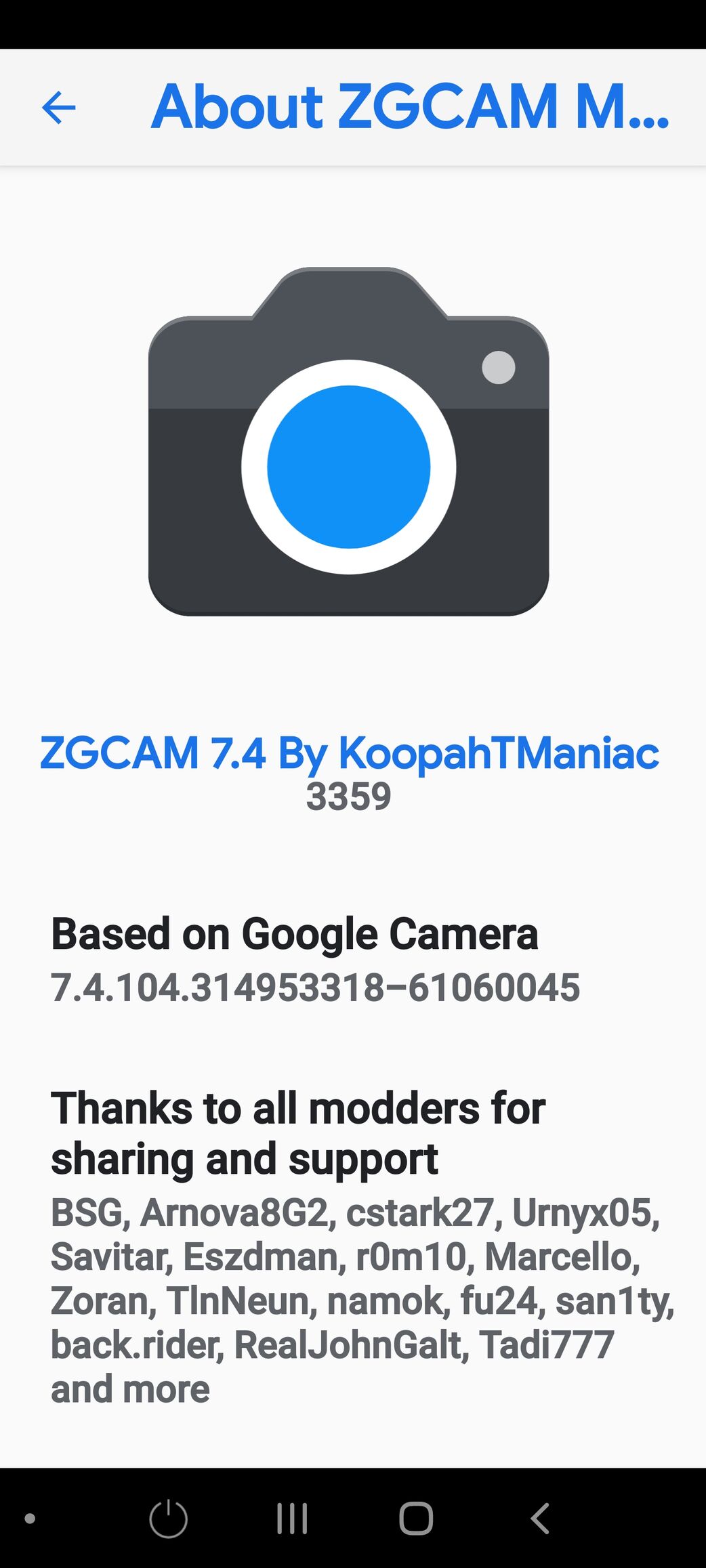Tap the system back button
The image size is (706, 1568).
540,1519
